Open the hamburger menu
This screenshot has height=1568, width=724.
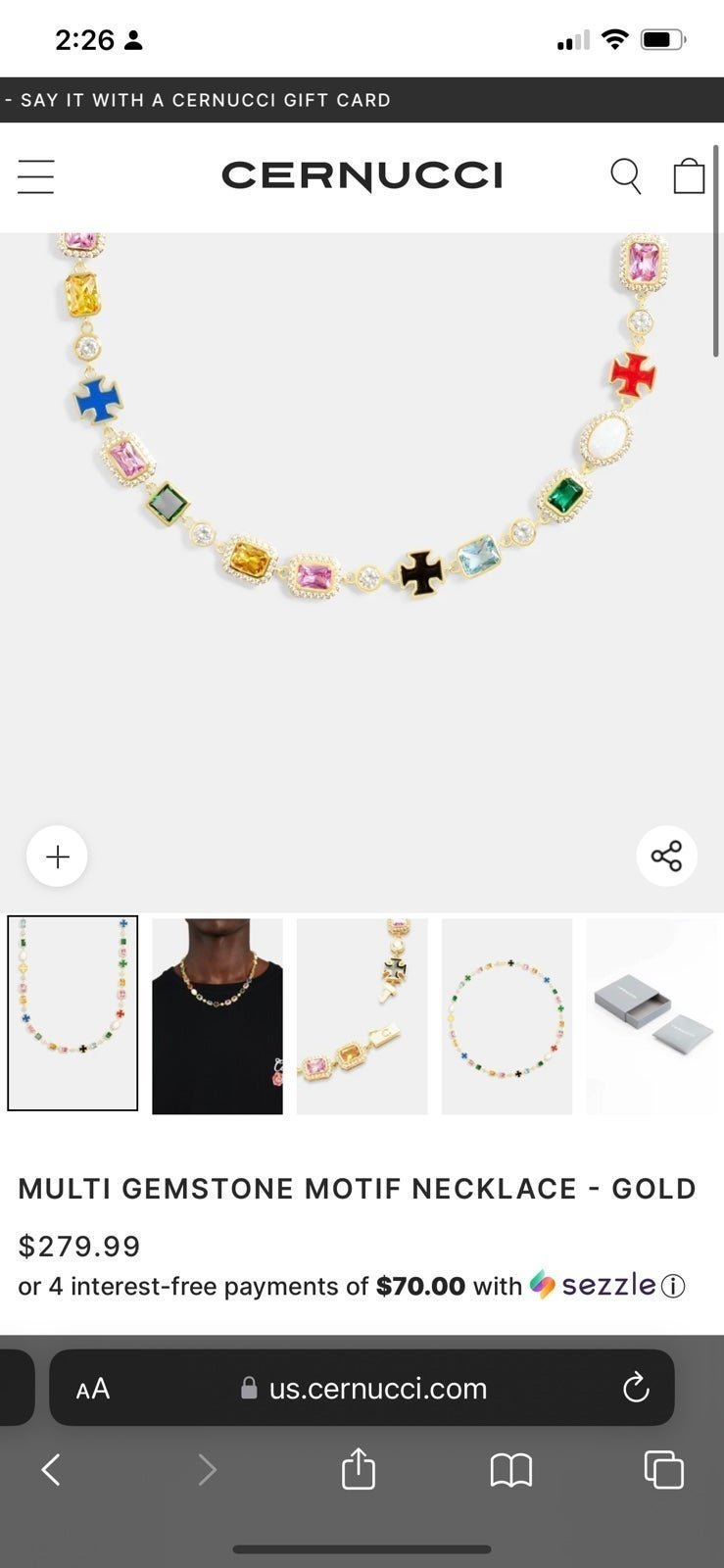[x=36, y=177]
